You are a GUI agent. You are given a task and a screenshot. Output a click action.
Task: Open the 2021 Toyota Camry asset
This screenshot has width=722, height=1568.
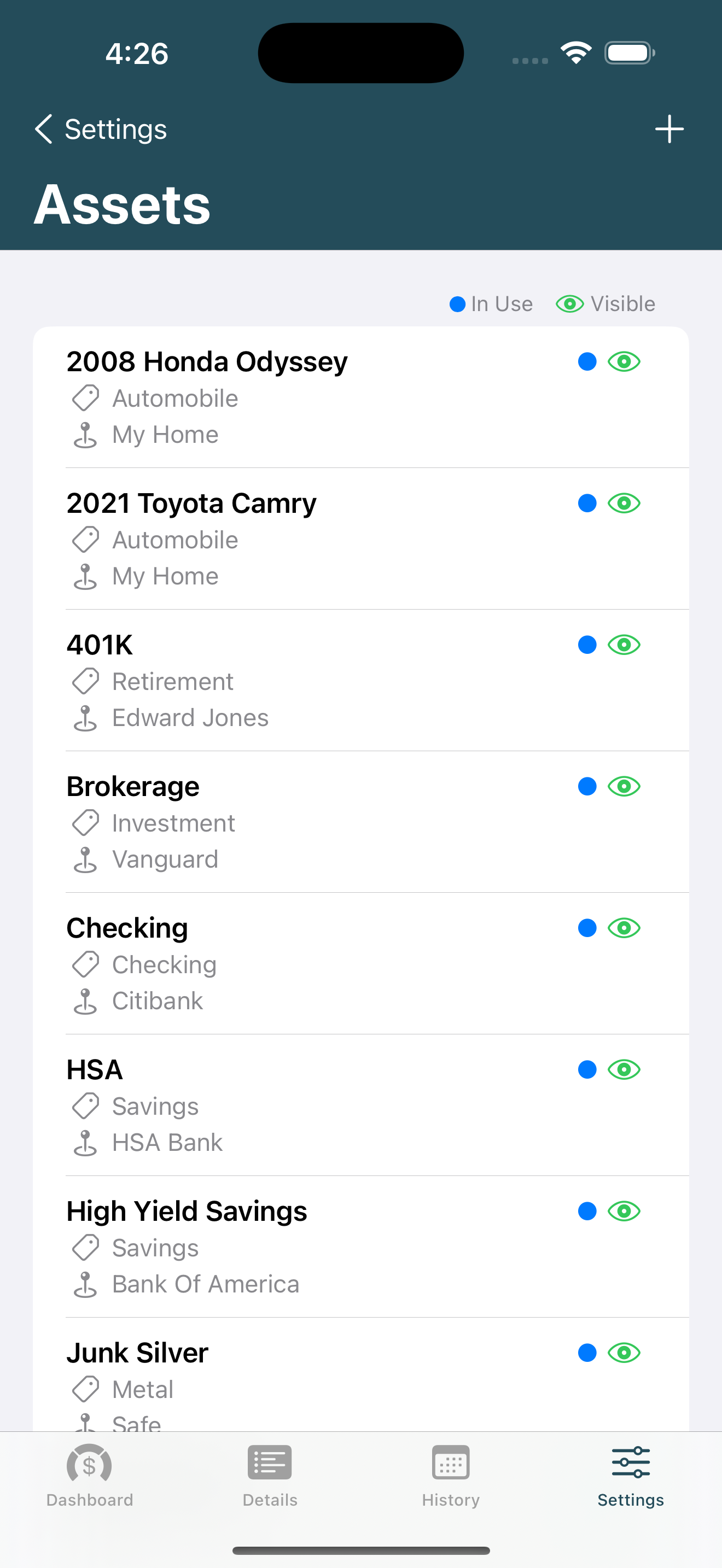[361, 539]
